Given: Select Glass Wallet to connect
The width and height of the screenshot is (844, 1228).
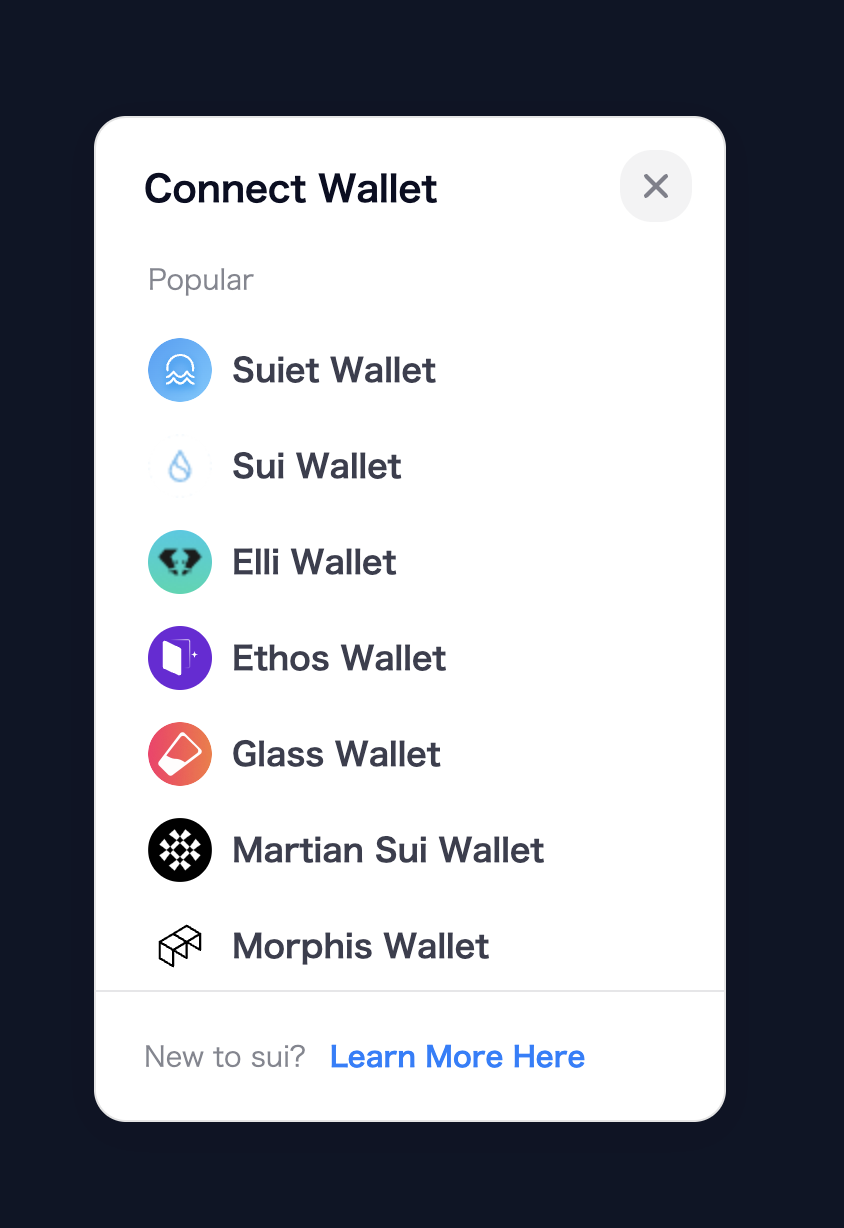Looking at the screenshot, I should click(x=336, y=754).
